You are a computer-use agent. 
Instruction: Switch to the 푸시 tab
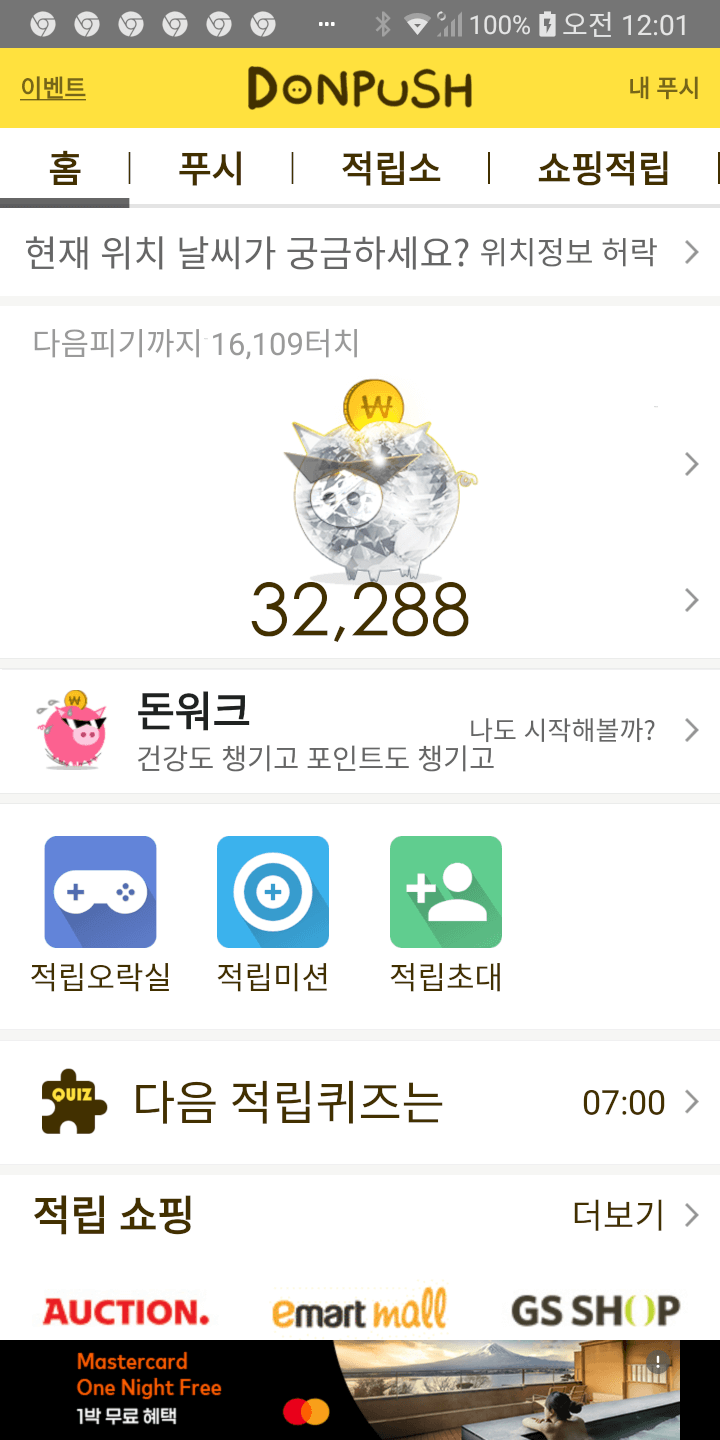[211, 168]
